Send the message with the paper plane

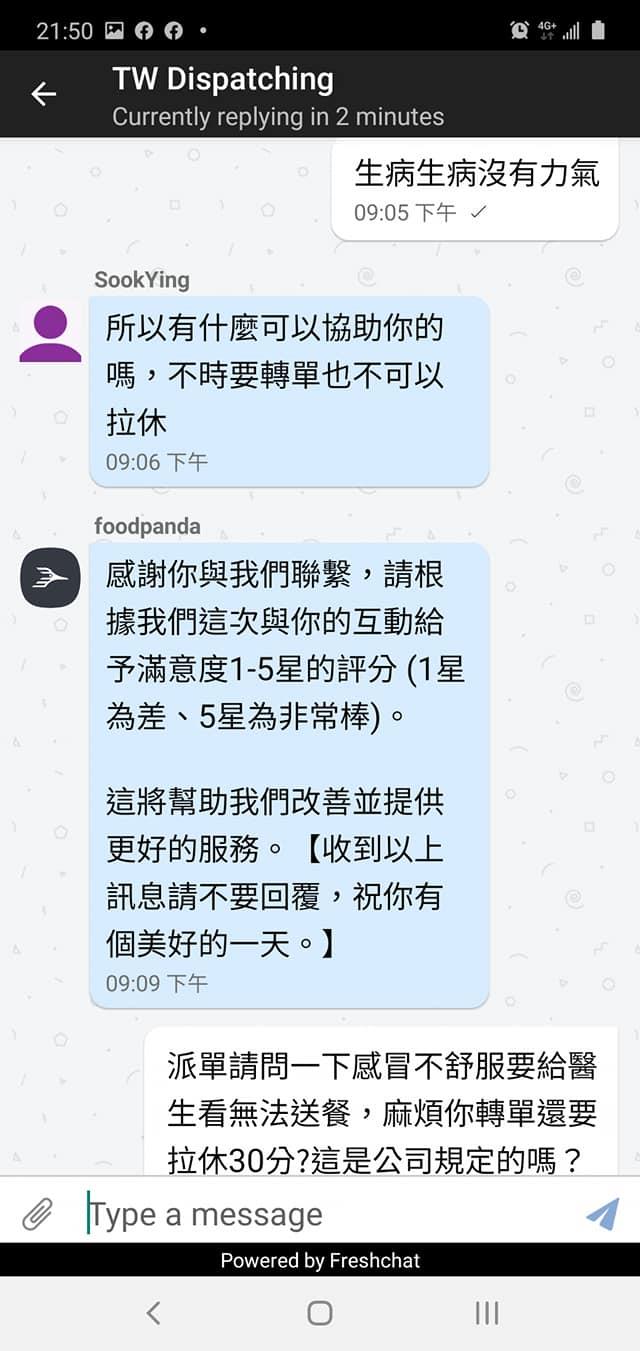coord(602,1214)
